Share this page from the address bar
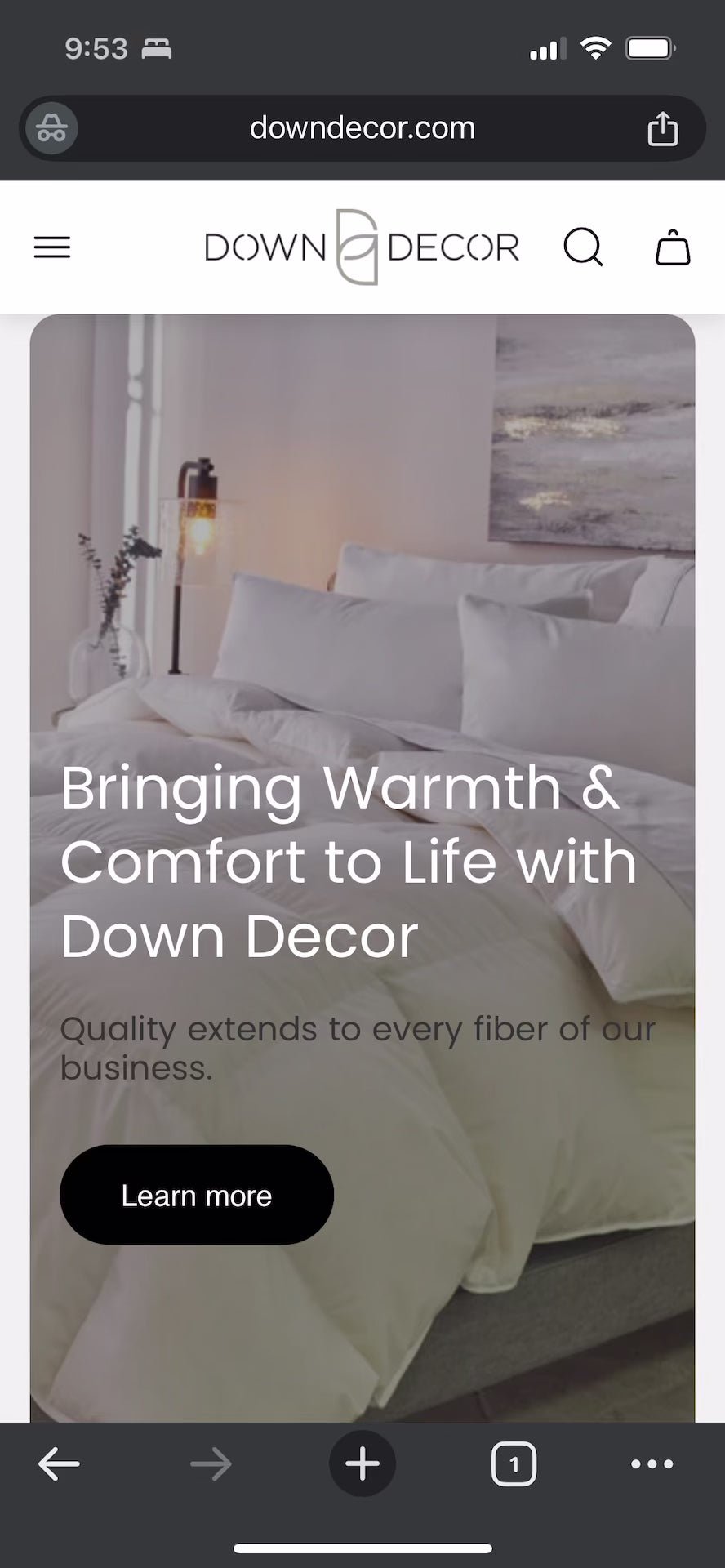The image size is (725, 1568). pyautogui.click(x=662, y=128)
